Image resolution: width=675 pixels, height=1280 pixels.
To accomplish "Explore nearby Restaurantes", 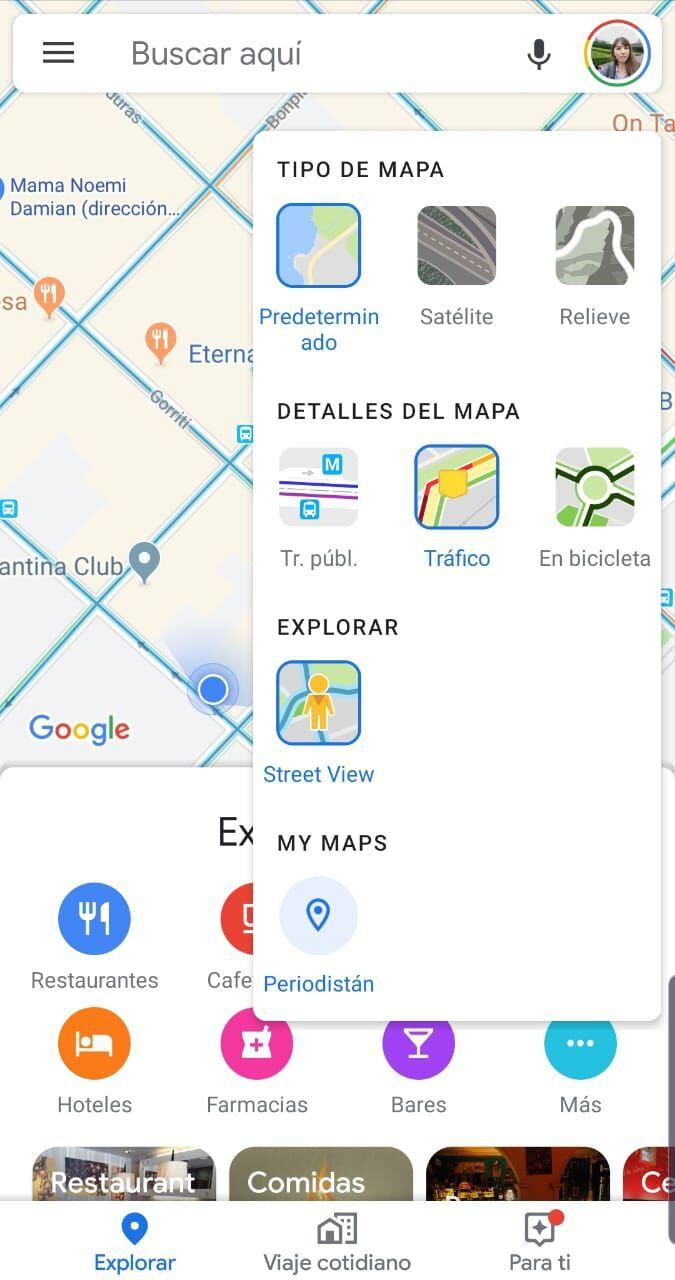I will pyautogui.click(x=94, y=920).
